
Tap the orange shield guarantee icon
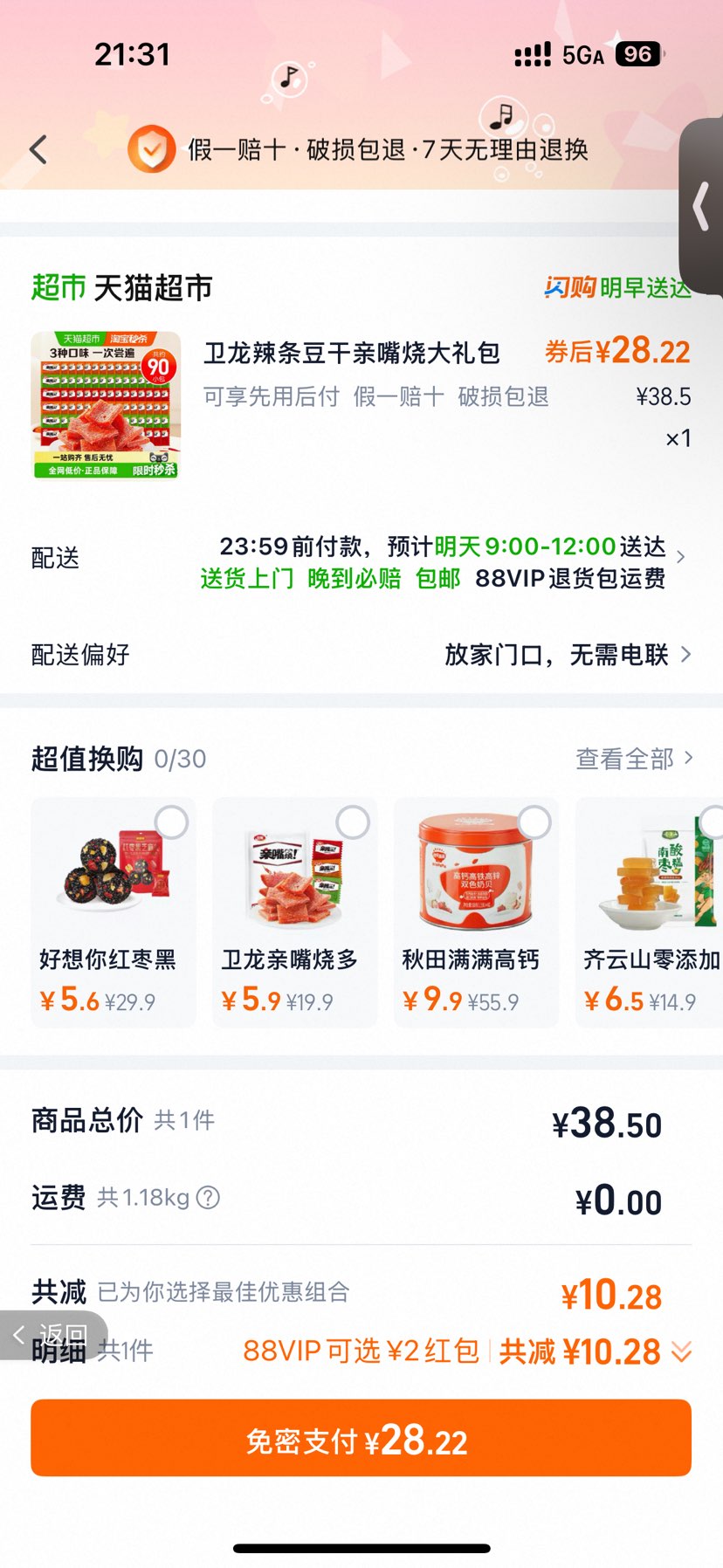tap(150, 148)
